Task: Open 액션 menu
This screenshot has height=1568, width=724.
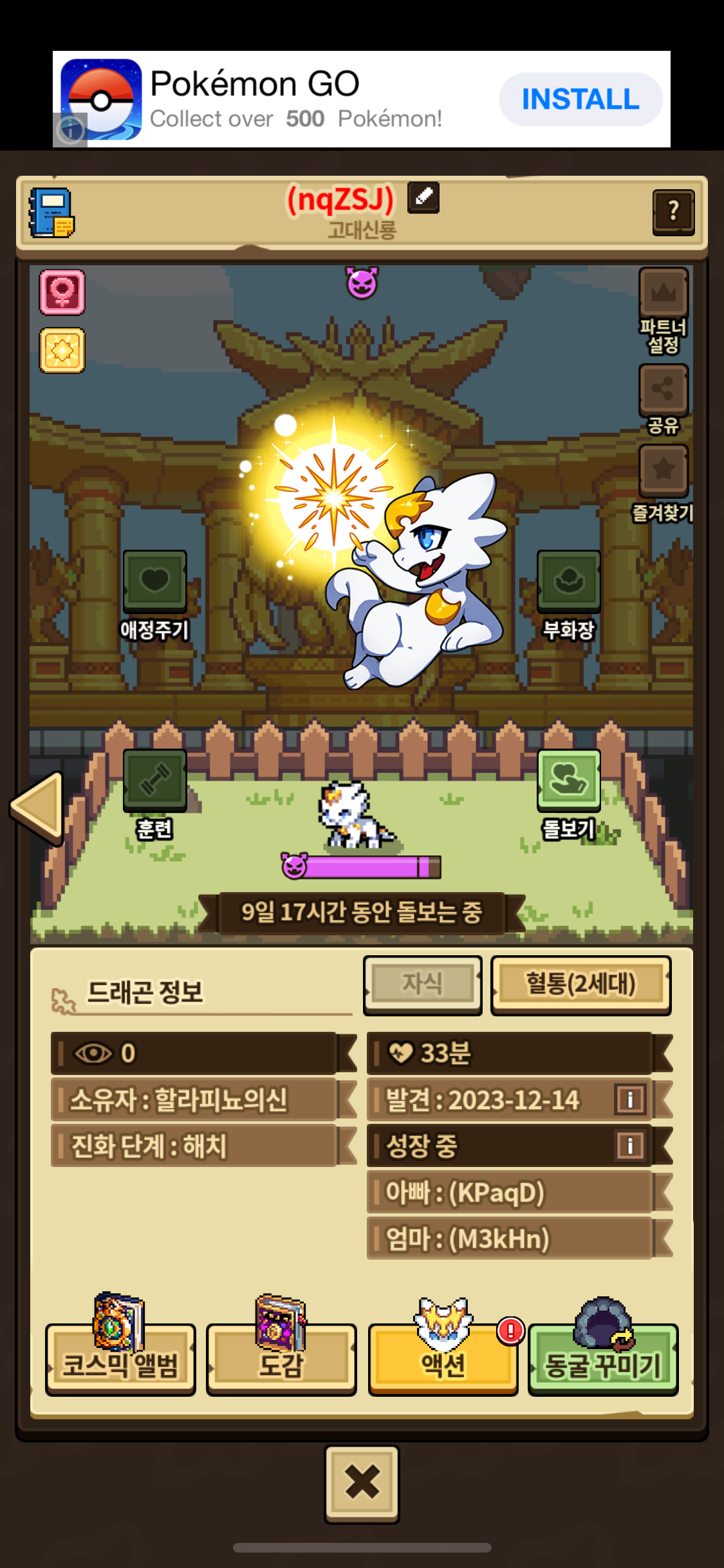Action: coord(443,1358)
